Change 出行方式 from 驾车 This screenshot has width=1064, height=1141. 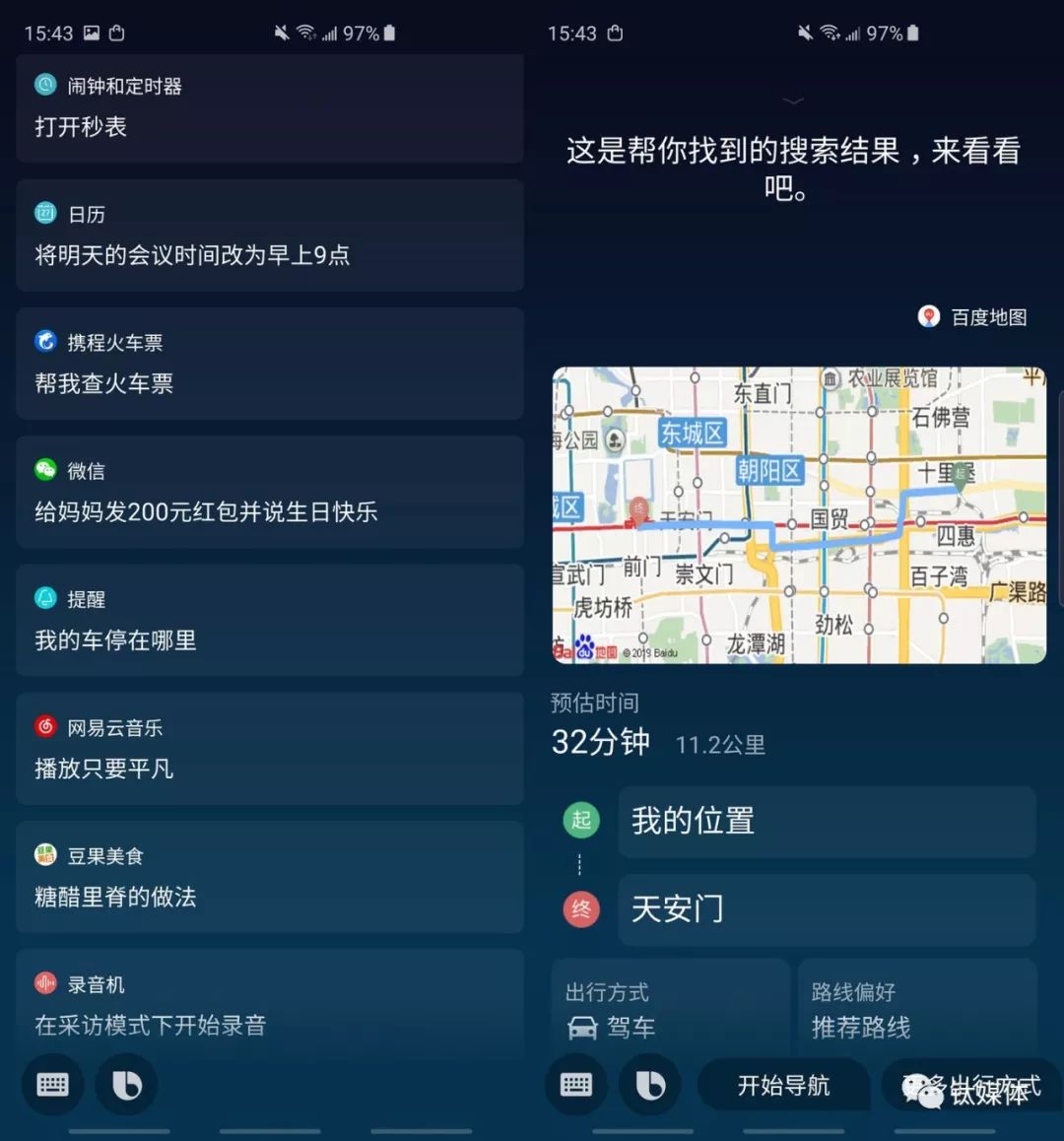[x=670, y=1010]
